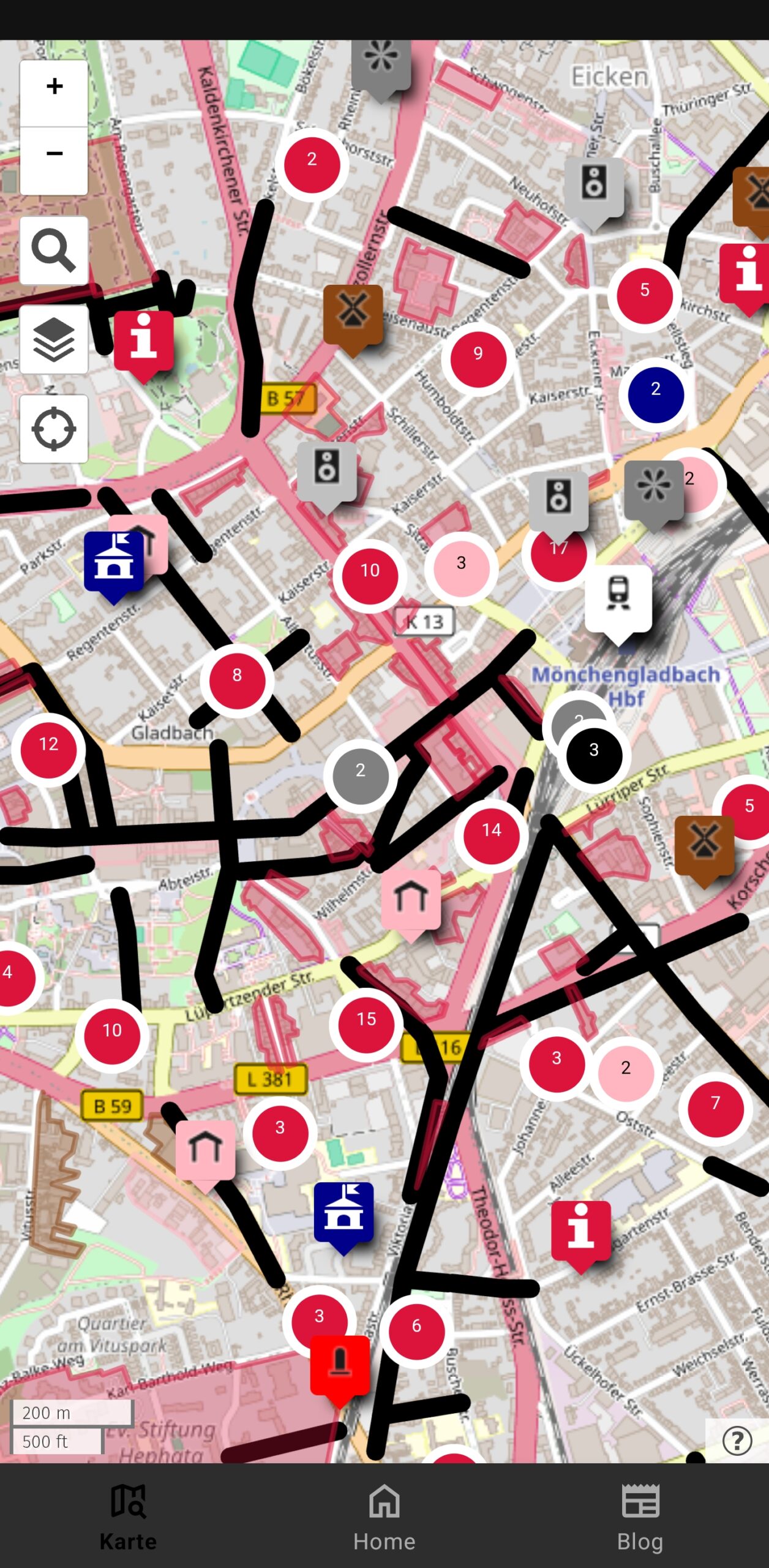The height and width of the screenshot is (1568, 769).
Task: Expand the red cluster marked 14
Action: pos(492,836)
